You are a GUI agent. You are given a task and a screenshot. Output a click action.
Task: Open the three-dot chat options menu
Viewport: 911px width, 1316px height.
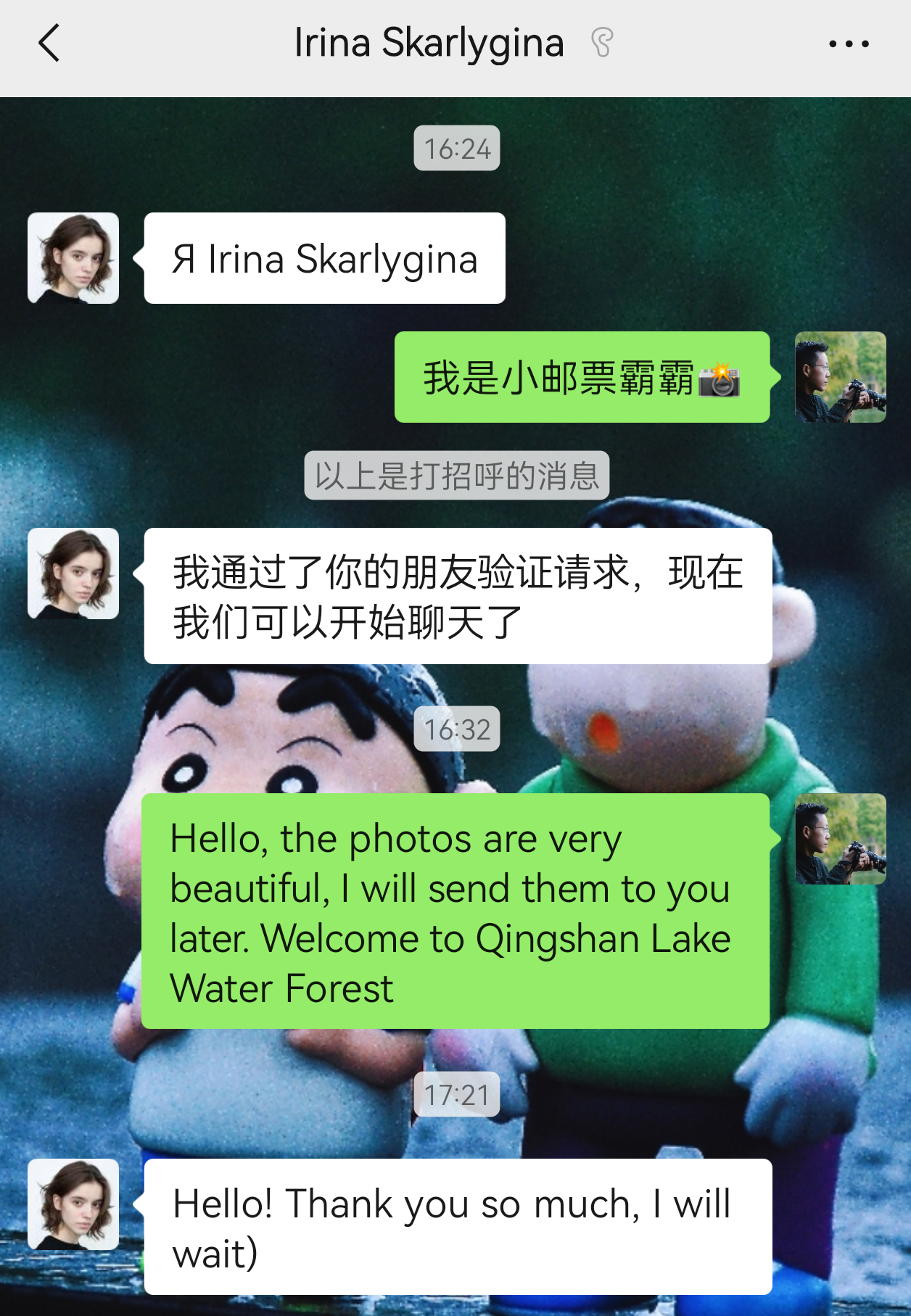(849, 44)
